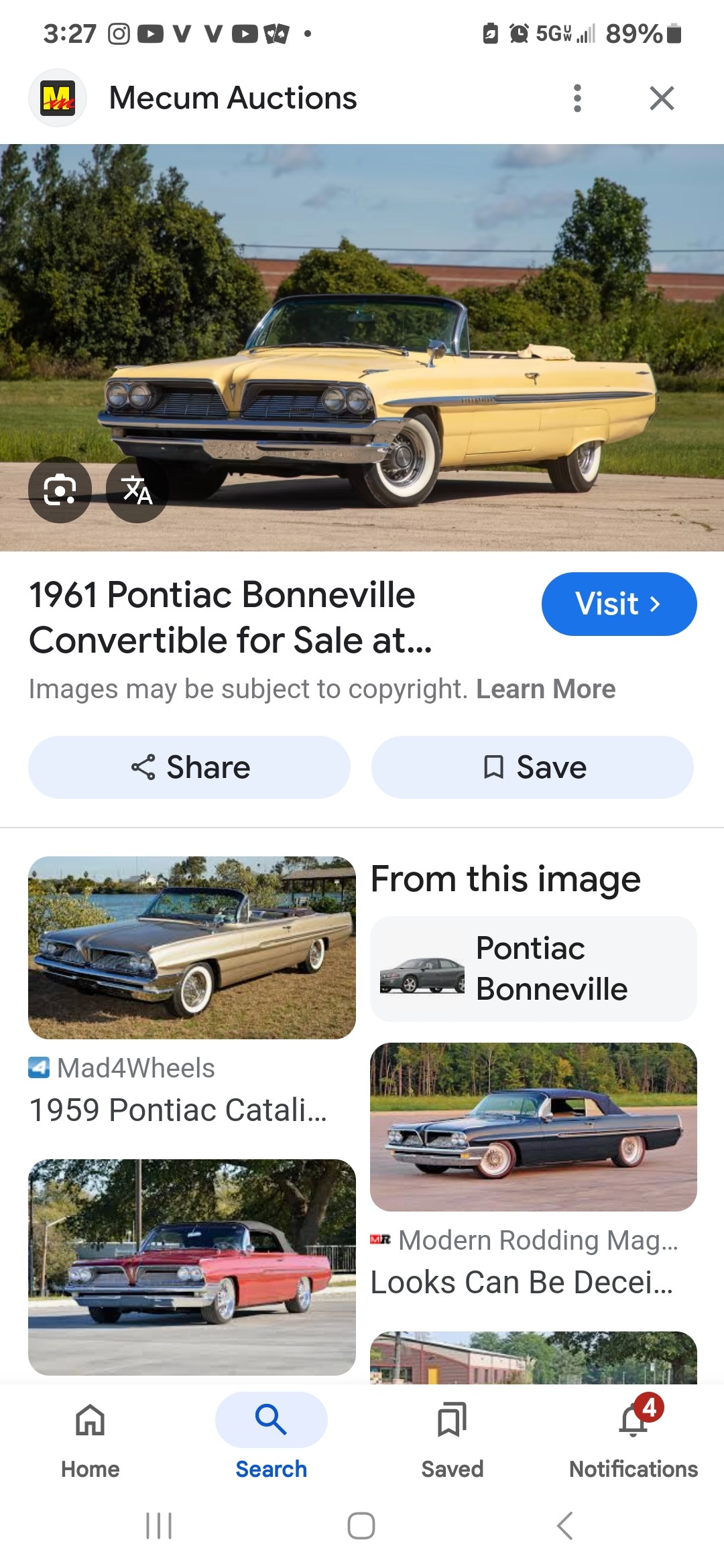Close the image viewer
The height and width of the screenshot is (1568, 724).
[662, 99]
